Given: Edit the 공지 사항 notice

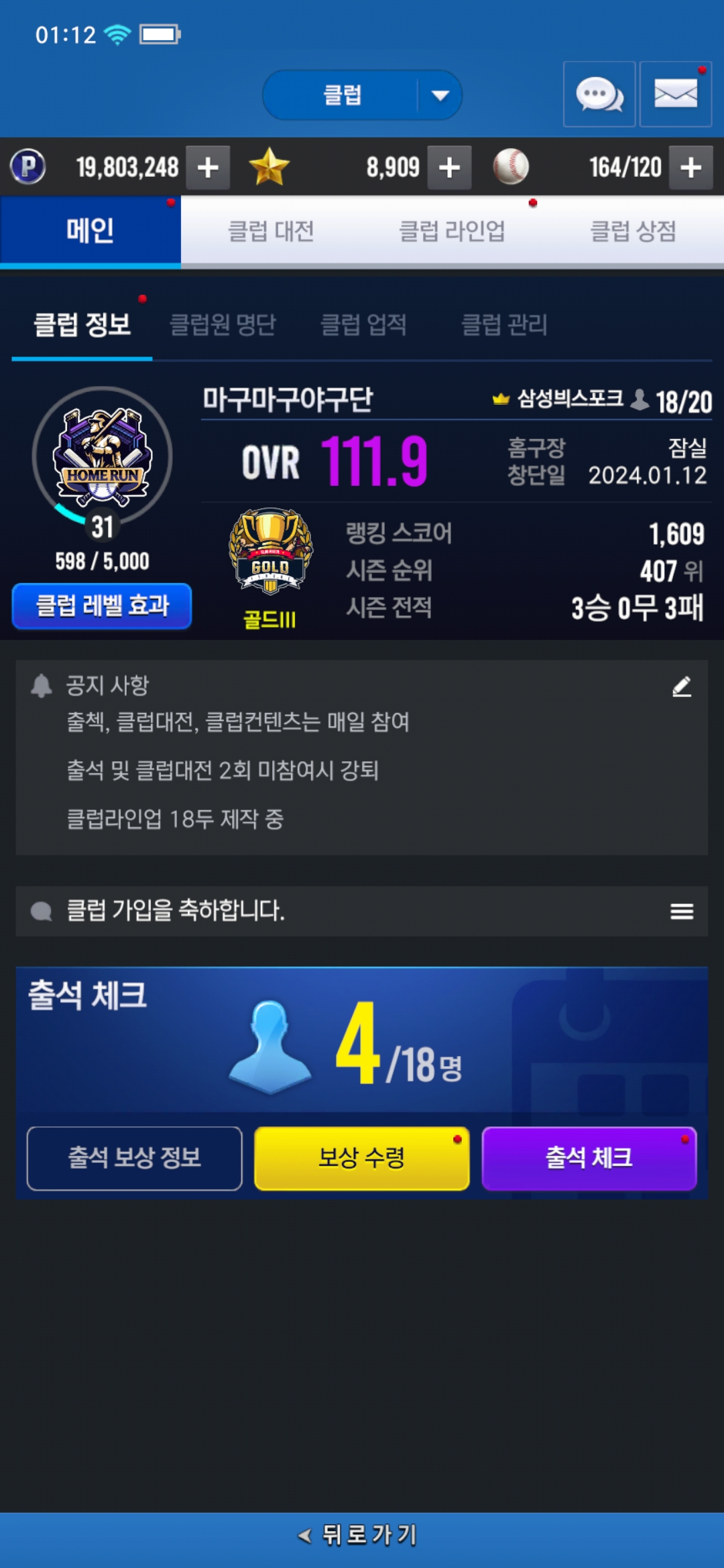Looking at the screenshot, I should [681, 686].
